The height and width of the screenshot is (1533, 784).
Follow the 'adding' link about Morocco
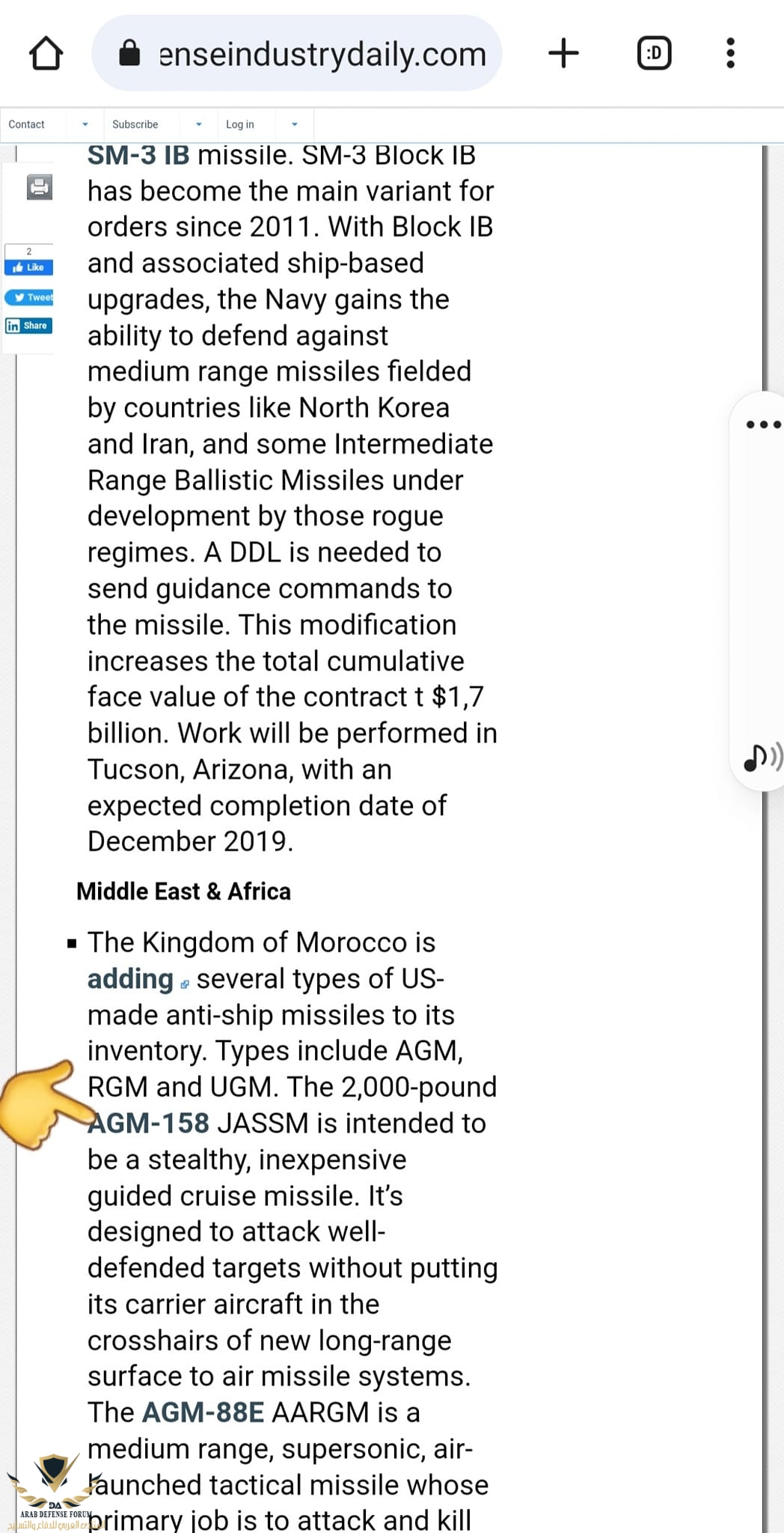pyautogui.click(x=131, y=979)
